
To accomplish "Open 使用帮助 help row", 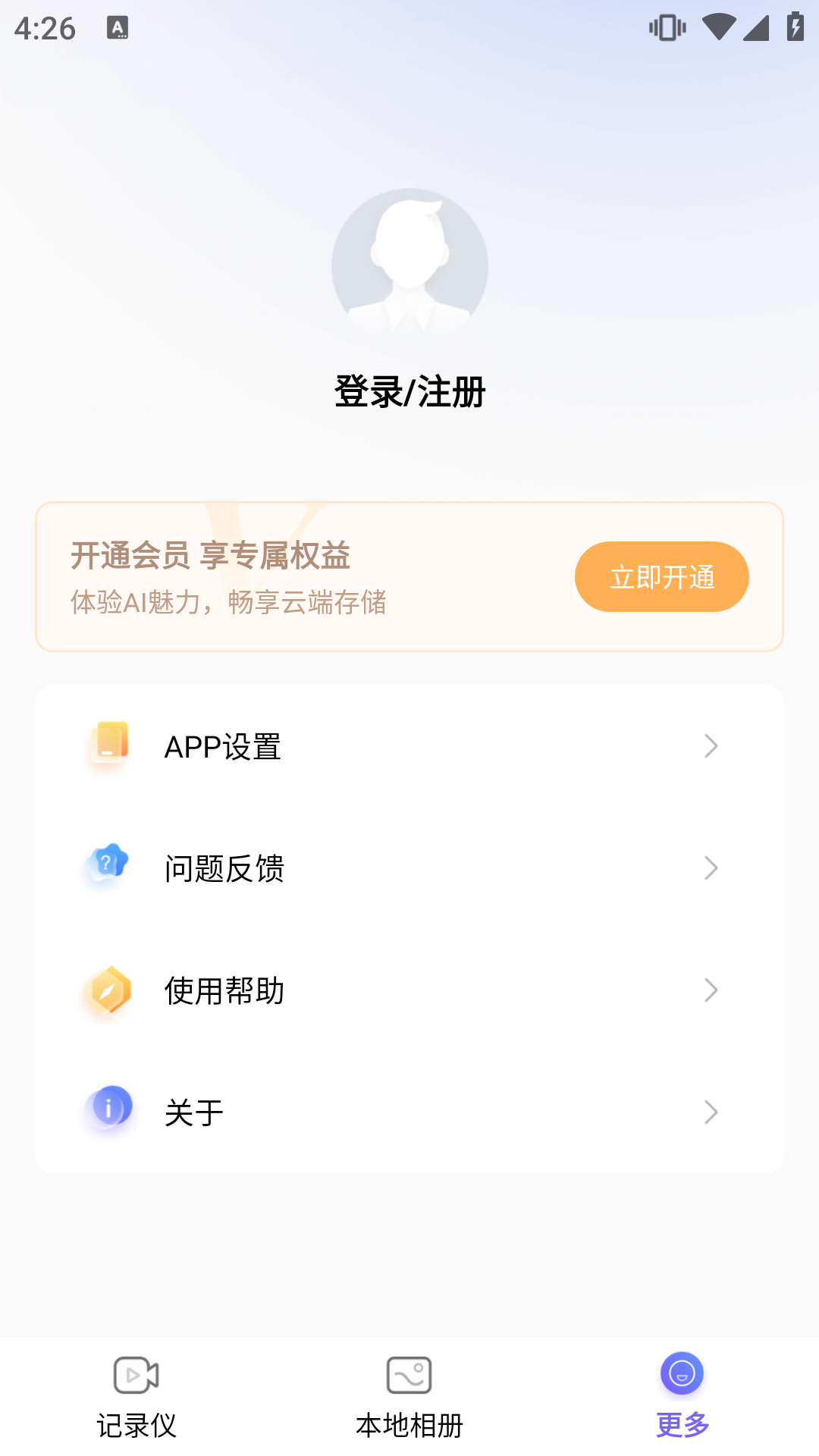I will (409, 990).
